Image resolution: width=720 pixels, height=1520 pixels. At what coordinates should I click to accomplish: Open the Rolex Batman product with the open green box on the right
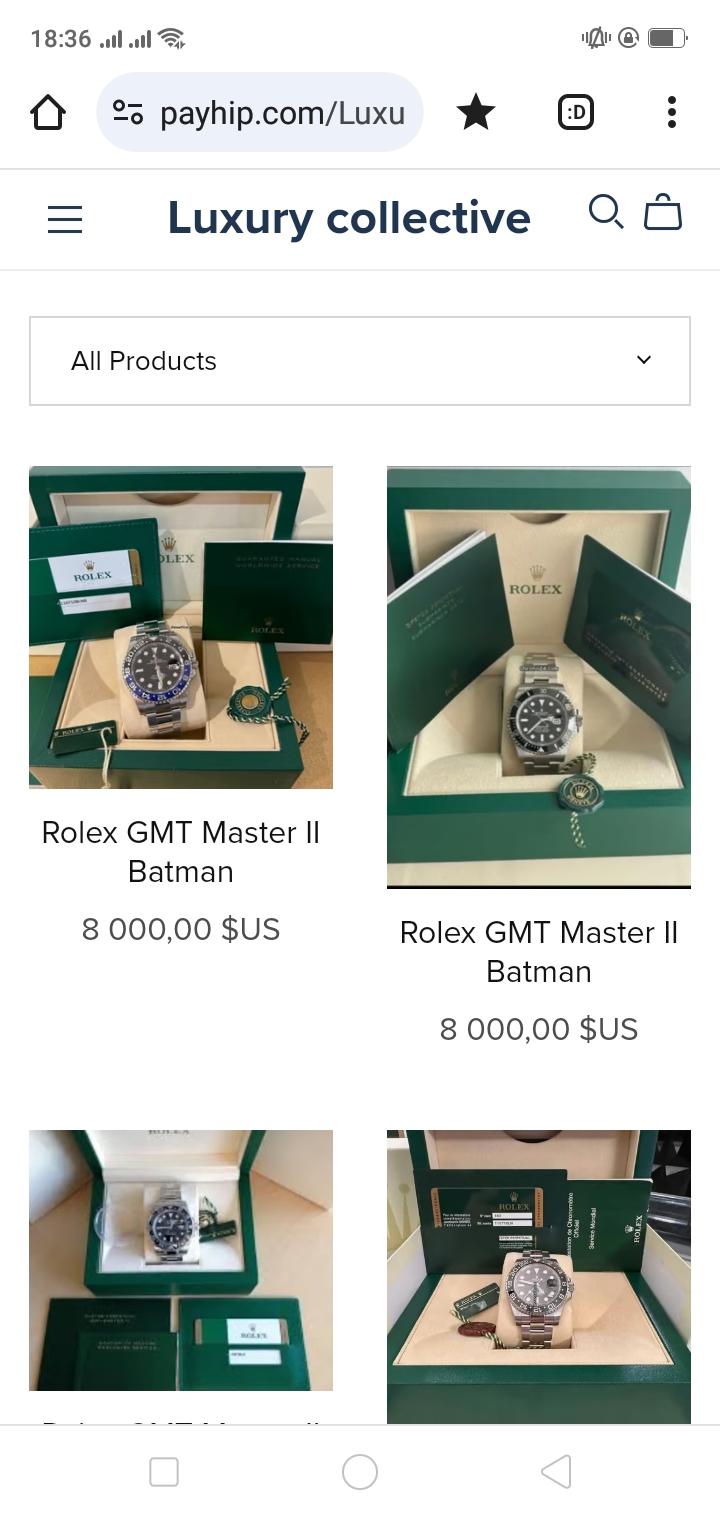[x=539, y=677]
